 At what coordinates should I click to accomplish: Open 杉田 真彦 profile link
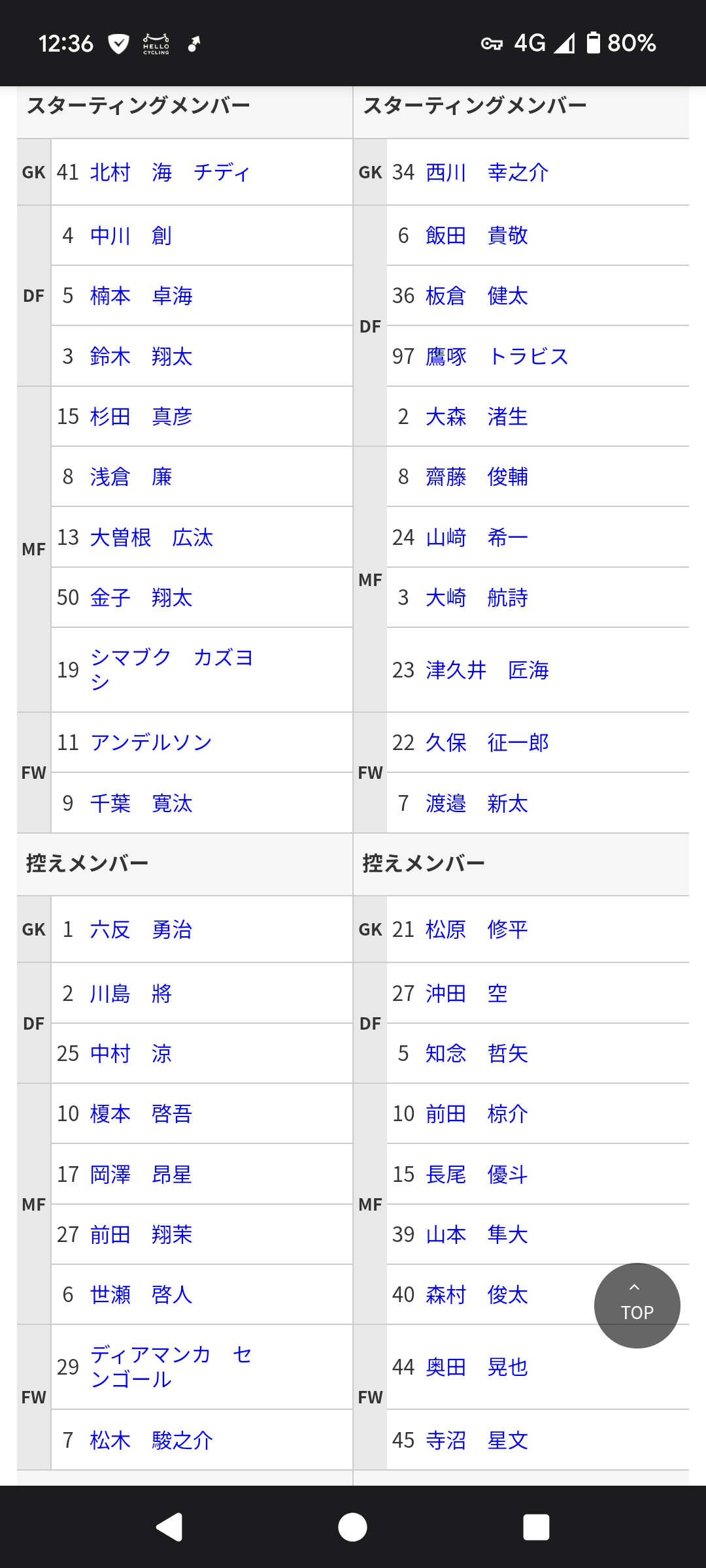coord(141,417)
